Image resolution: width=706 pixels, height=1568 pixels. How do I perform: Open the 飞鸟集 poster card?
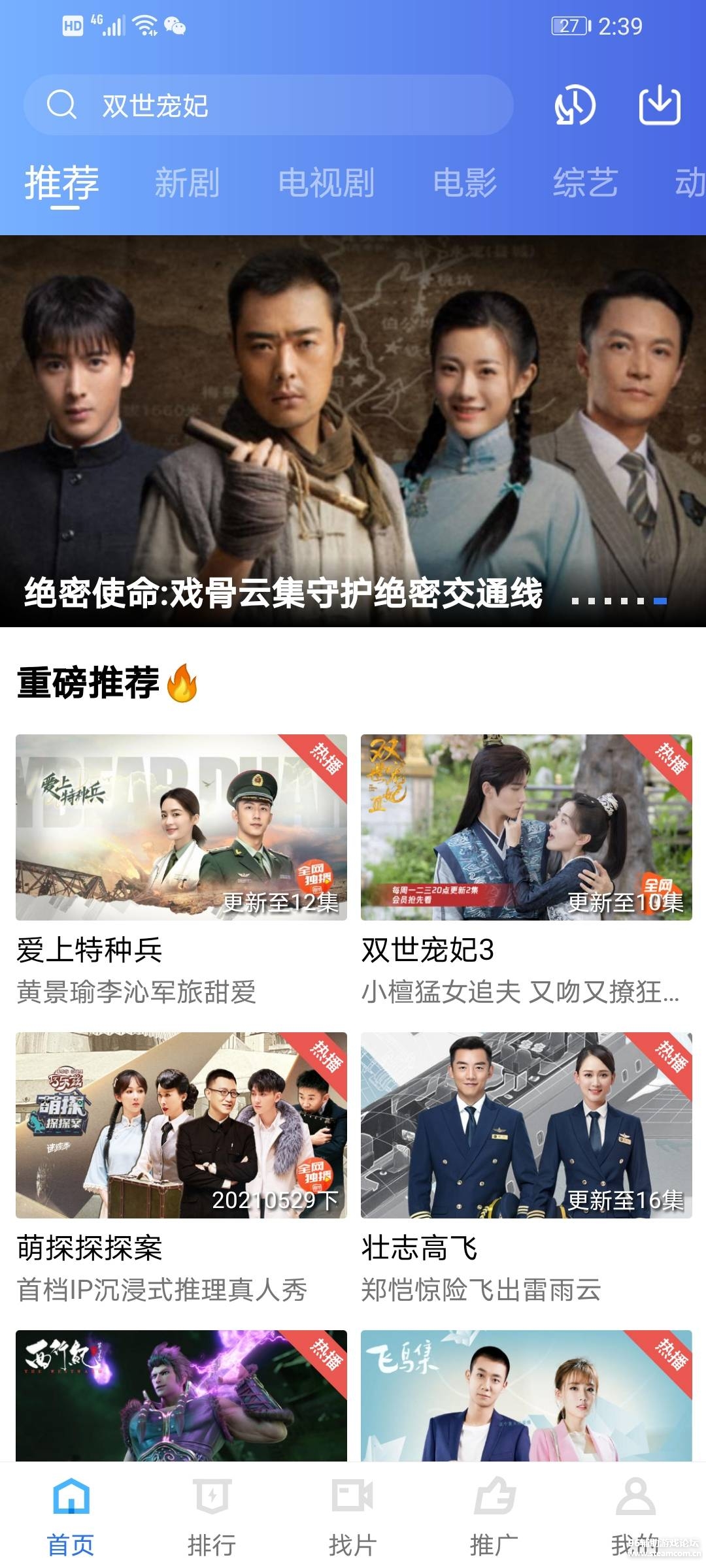pyautogui.click(x=526, y=1395)
